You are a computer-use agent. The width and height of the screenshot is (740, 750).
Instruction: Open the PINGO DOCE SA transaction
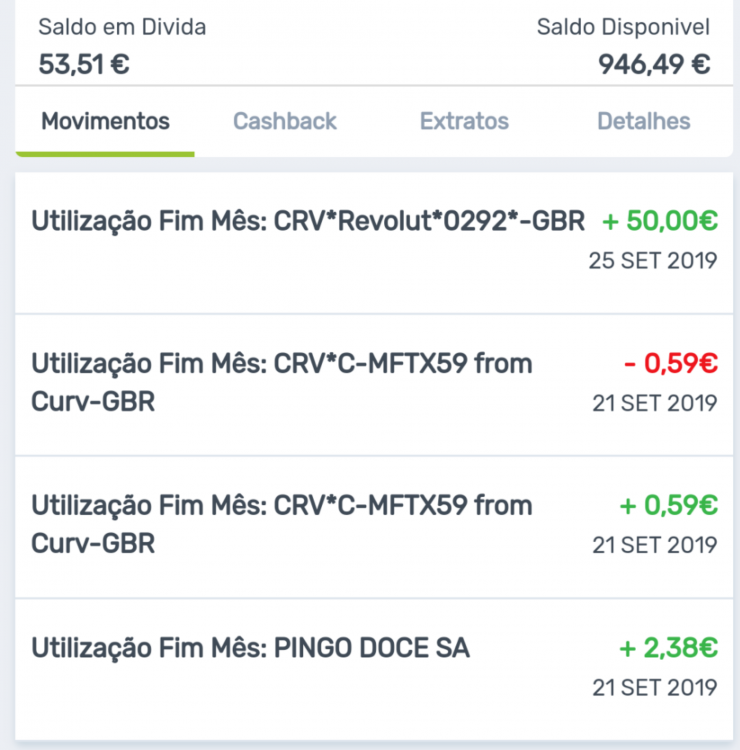coord(370,663)
